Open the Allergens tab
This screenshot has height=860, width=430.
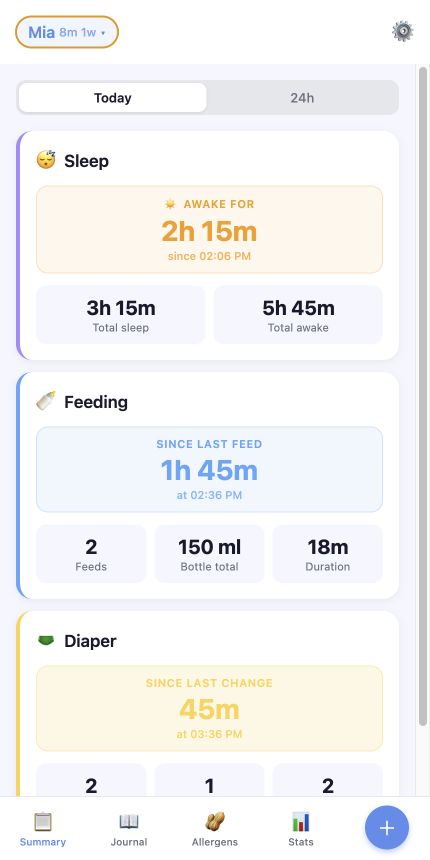pos(215,829)
